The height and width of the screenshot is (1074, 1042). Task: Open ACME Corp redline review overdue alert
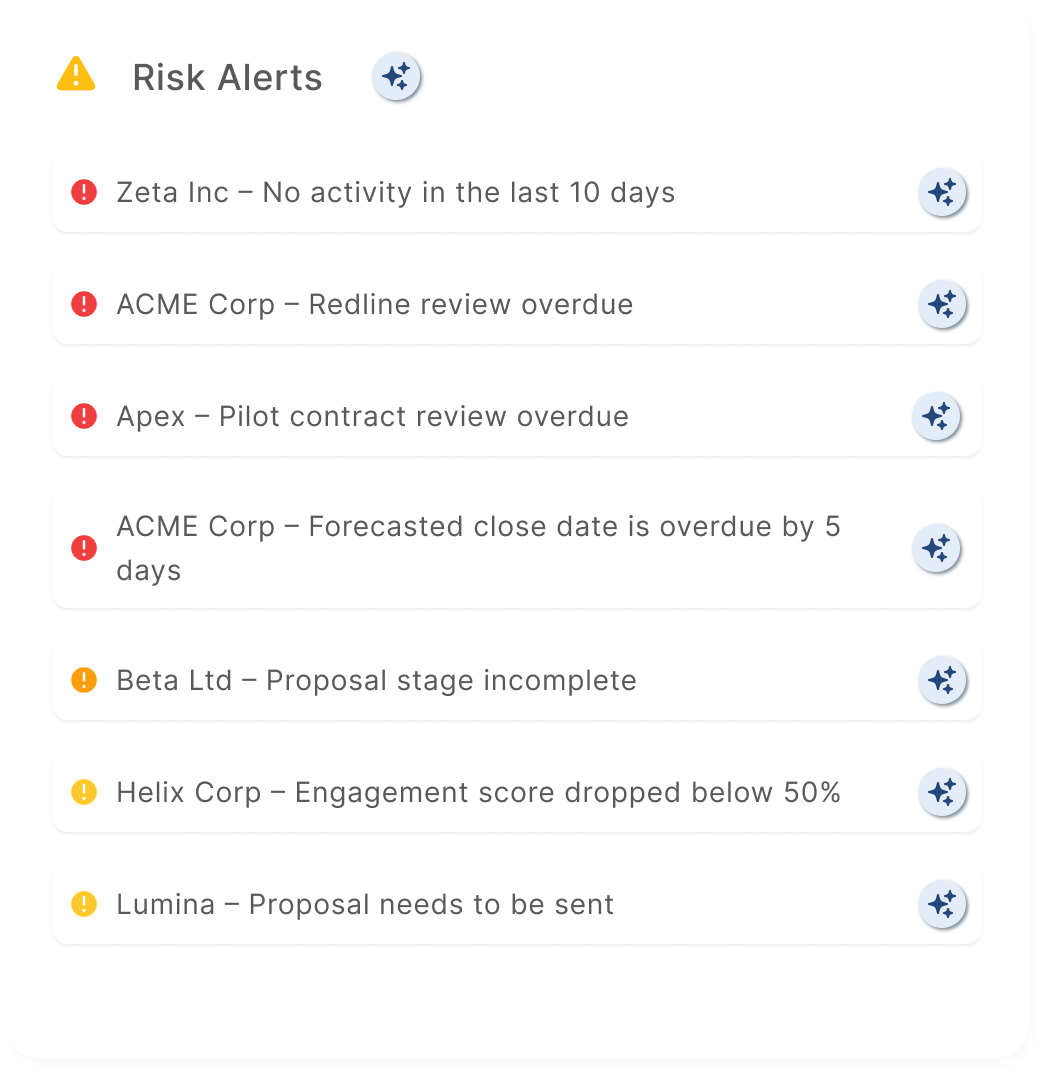[x=517, y=305]
